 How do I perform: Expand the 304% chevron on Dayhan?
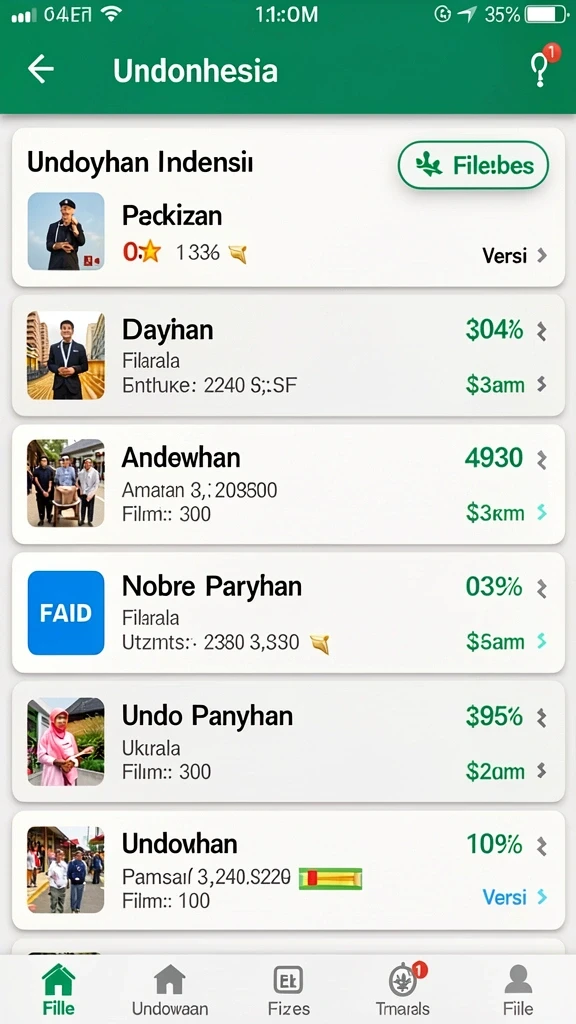click(541, 331)
